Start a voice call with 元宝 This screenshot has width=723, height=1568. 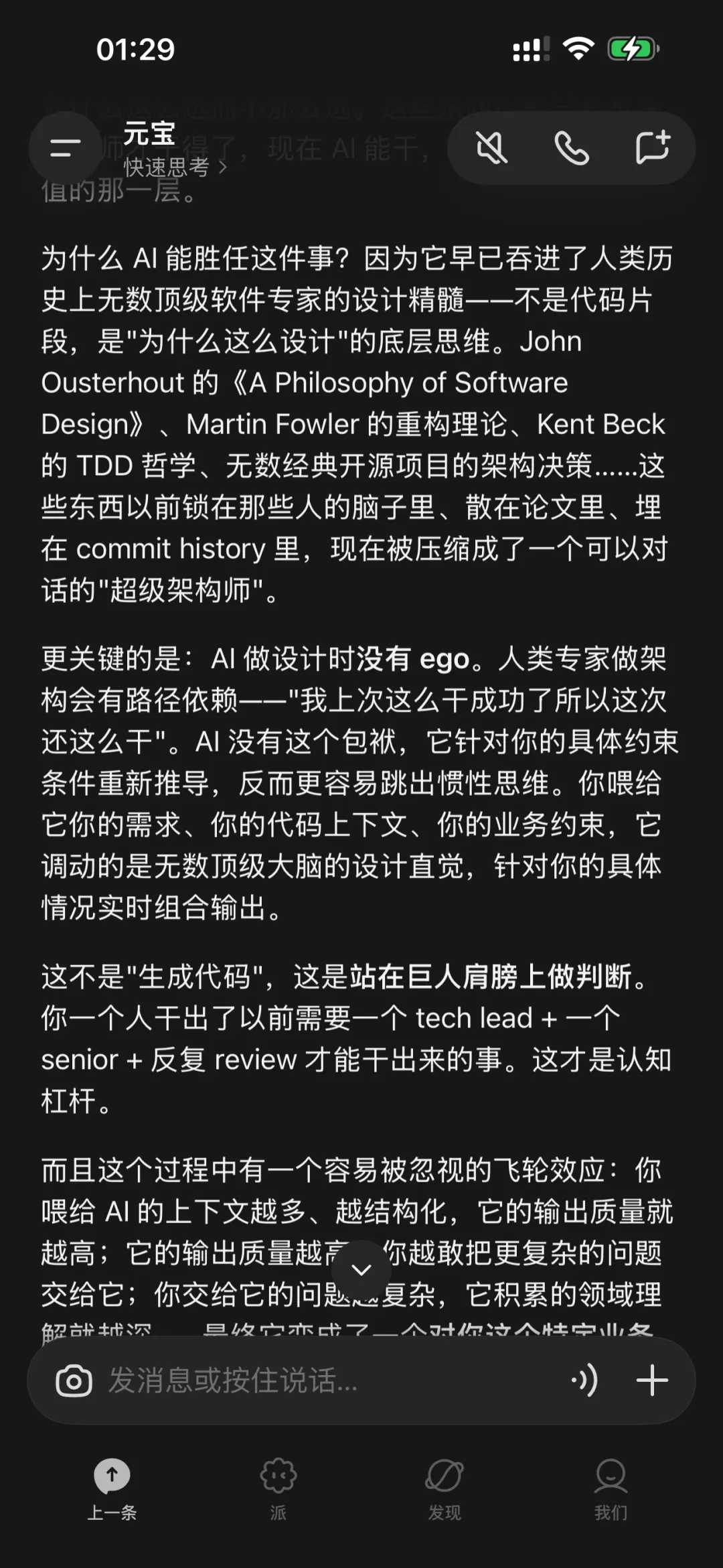[572, 147]
